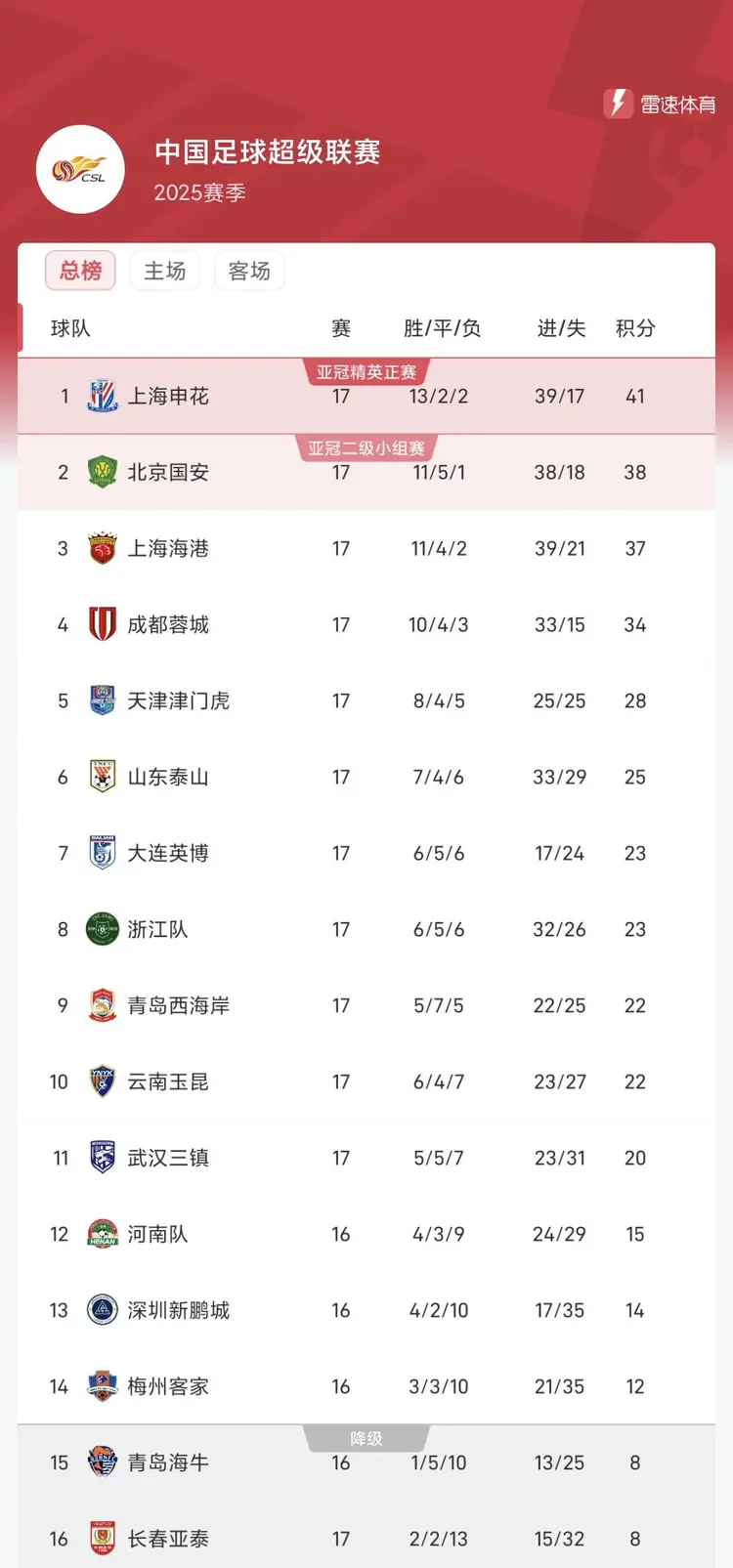Click the Yunnan Yukun club badge

tap(102, 1081)
